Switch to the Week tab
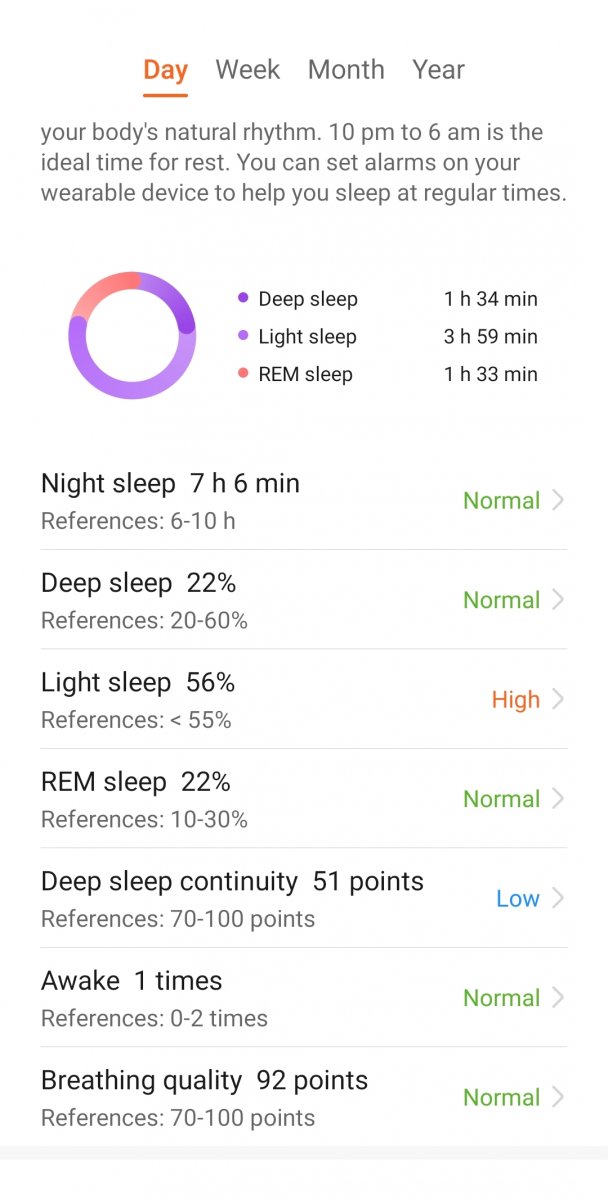Image resolution: width=608 pixels, height=1200 pixels. click(248, 70)
